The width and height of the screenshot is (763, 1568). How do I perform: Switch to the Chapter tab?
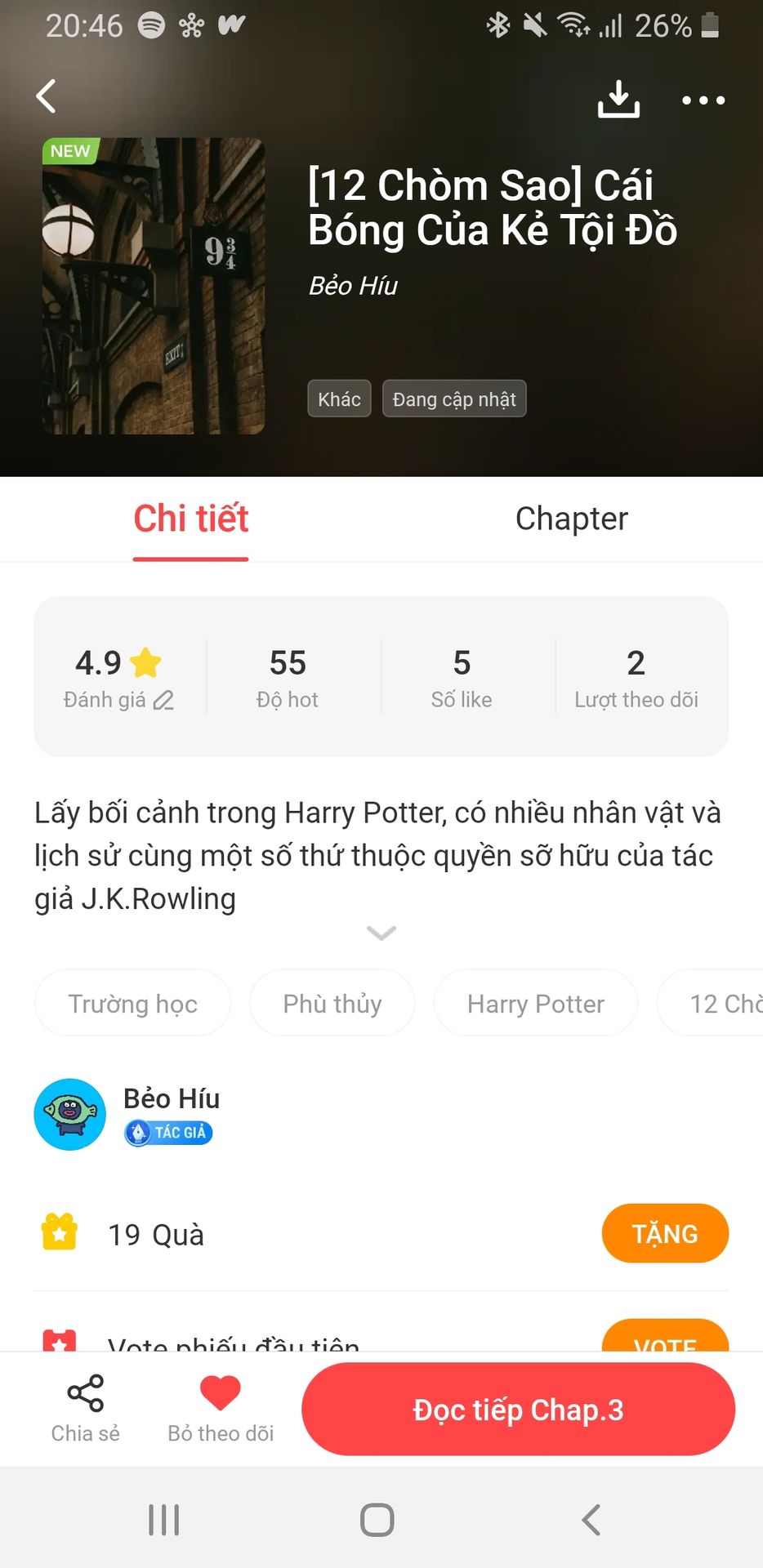point(571,519)
